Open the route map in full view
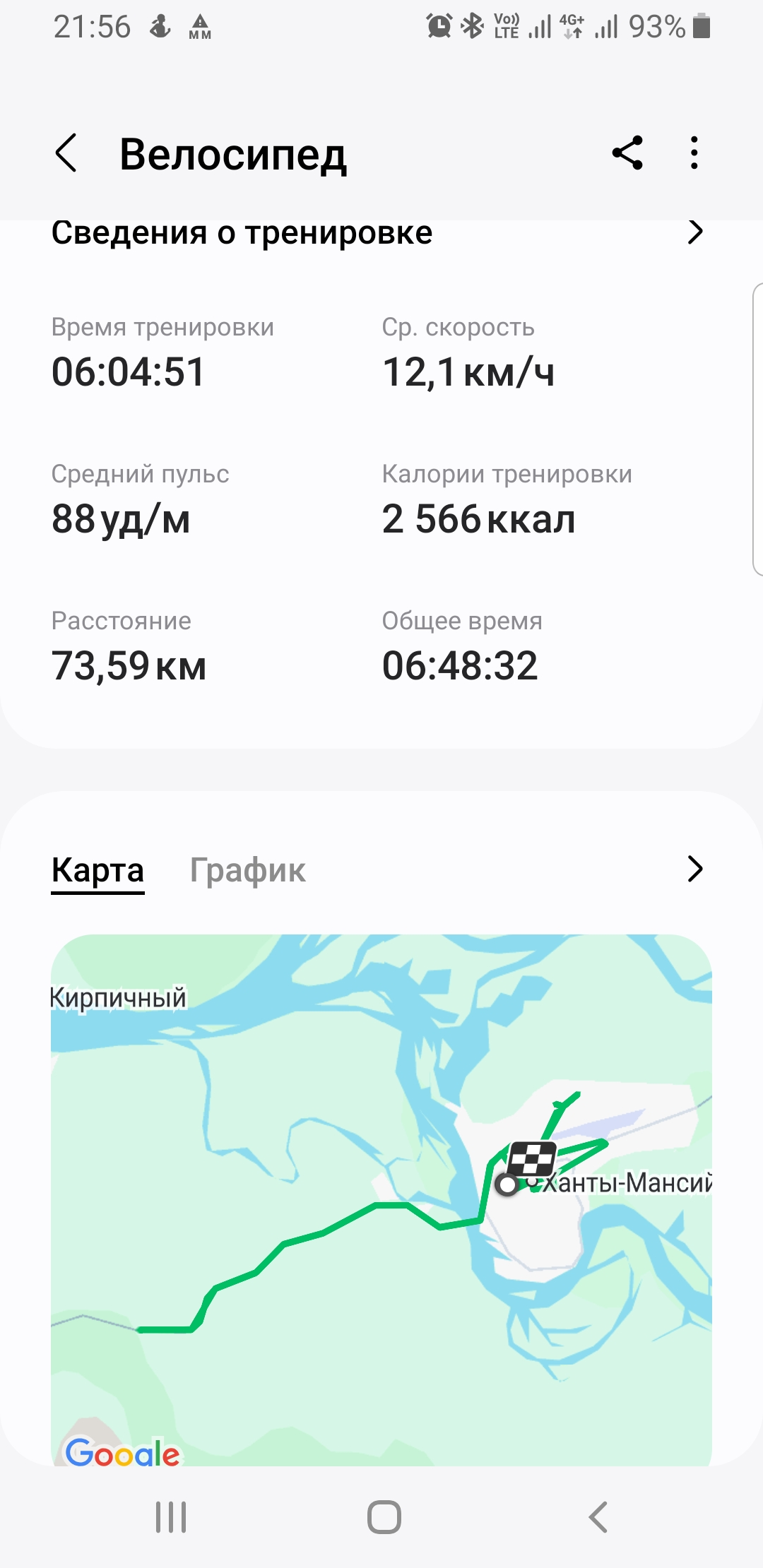Image resolution: width=763 pixels, height=1568 pixels. click(381, 1200)
